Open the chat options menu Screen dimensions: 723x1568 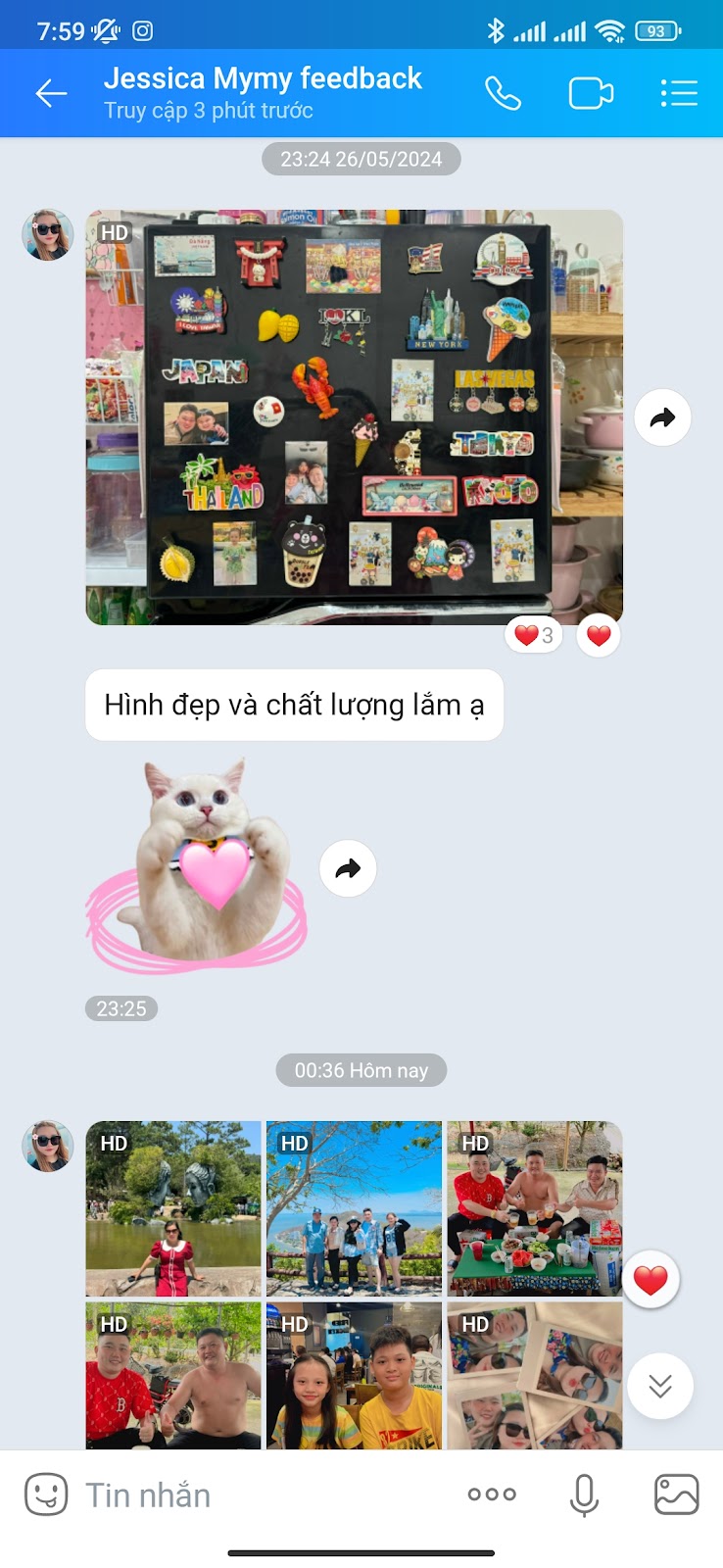(x=678, y=94)
